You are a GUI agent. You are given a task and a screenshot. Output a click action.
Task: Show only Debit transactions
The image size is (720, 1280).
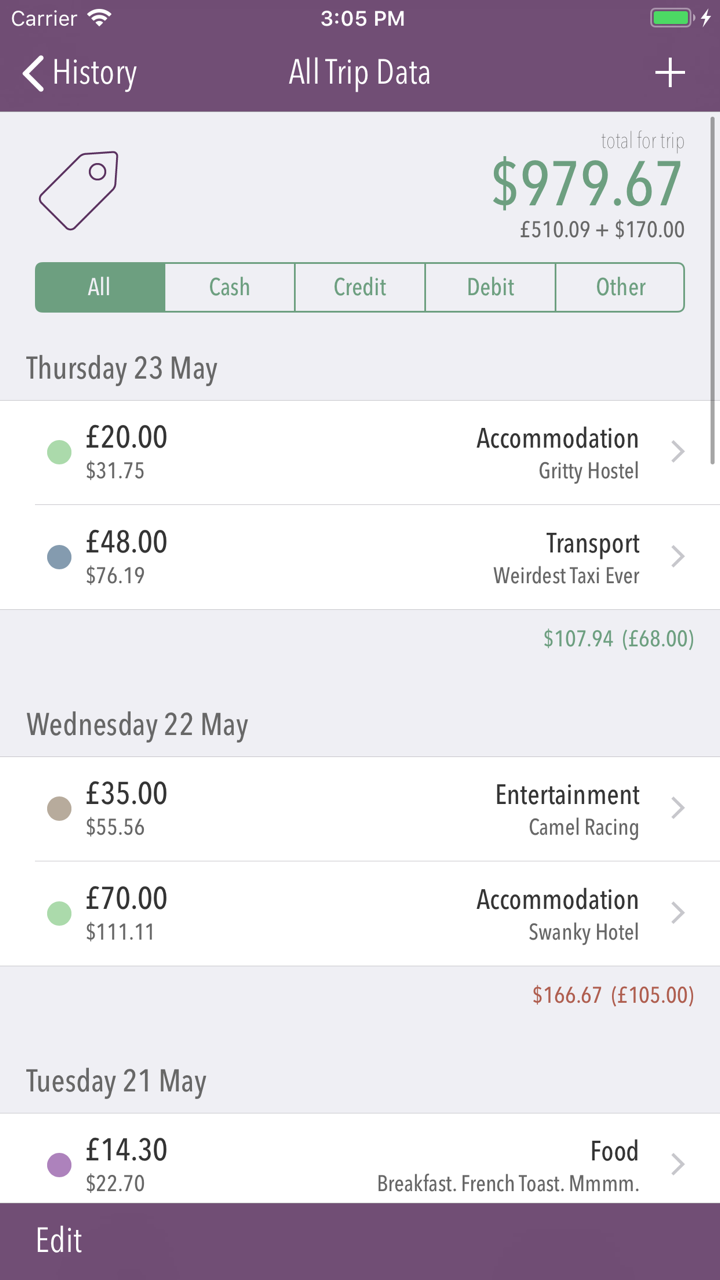point(490,287)
